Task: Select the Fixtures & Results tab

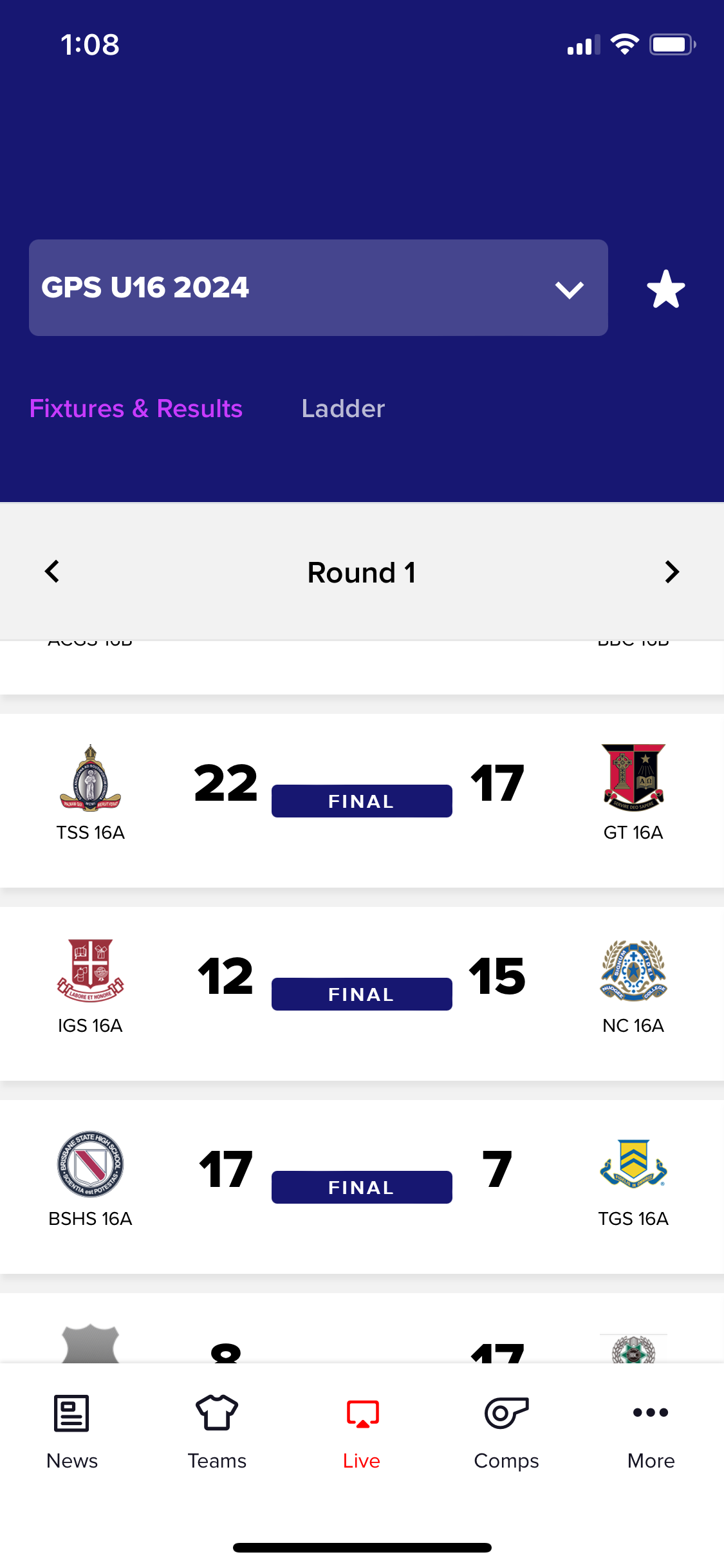Action: 136,409
